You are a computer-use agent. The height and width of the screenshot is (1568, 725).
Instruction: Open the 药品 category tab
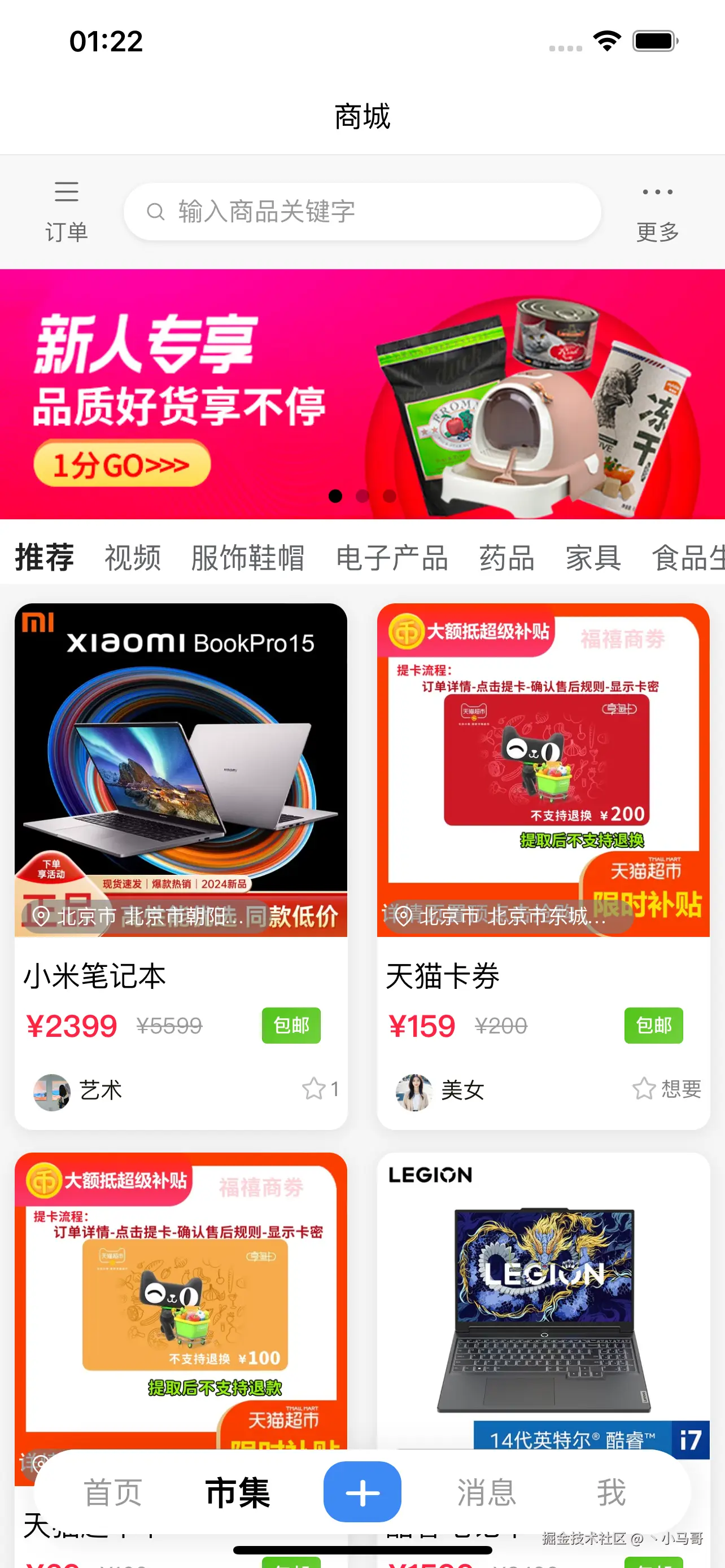click(506, 558)
